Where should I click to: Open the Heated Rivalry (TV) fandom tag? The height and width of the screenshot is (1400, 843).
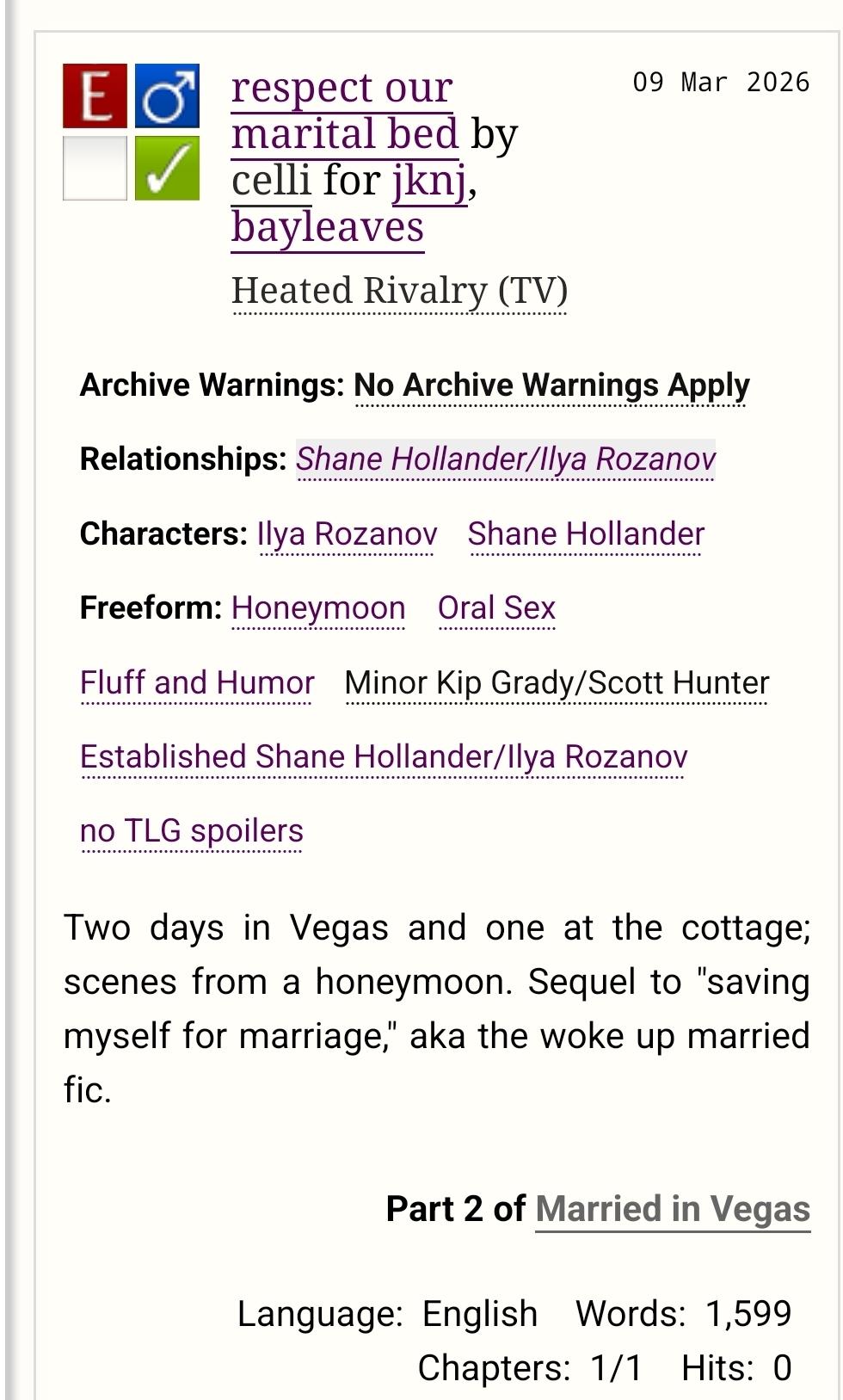coord(399,291)
